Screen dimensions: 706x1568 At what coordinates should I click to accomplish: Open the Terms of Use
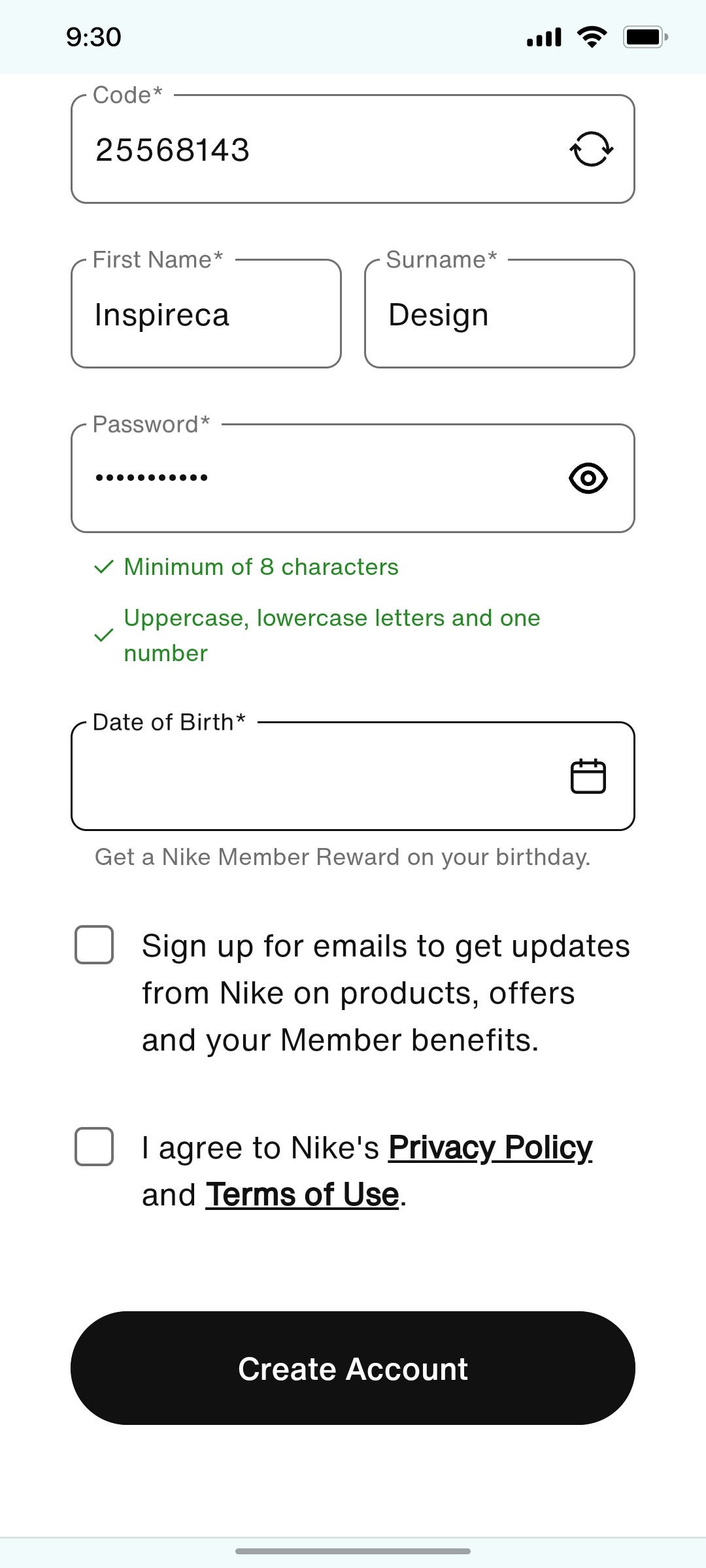303,1194
